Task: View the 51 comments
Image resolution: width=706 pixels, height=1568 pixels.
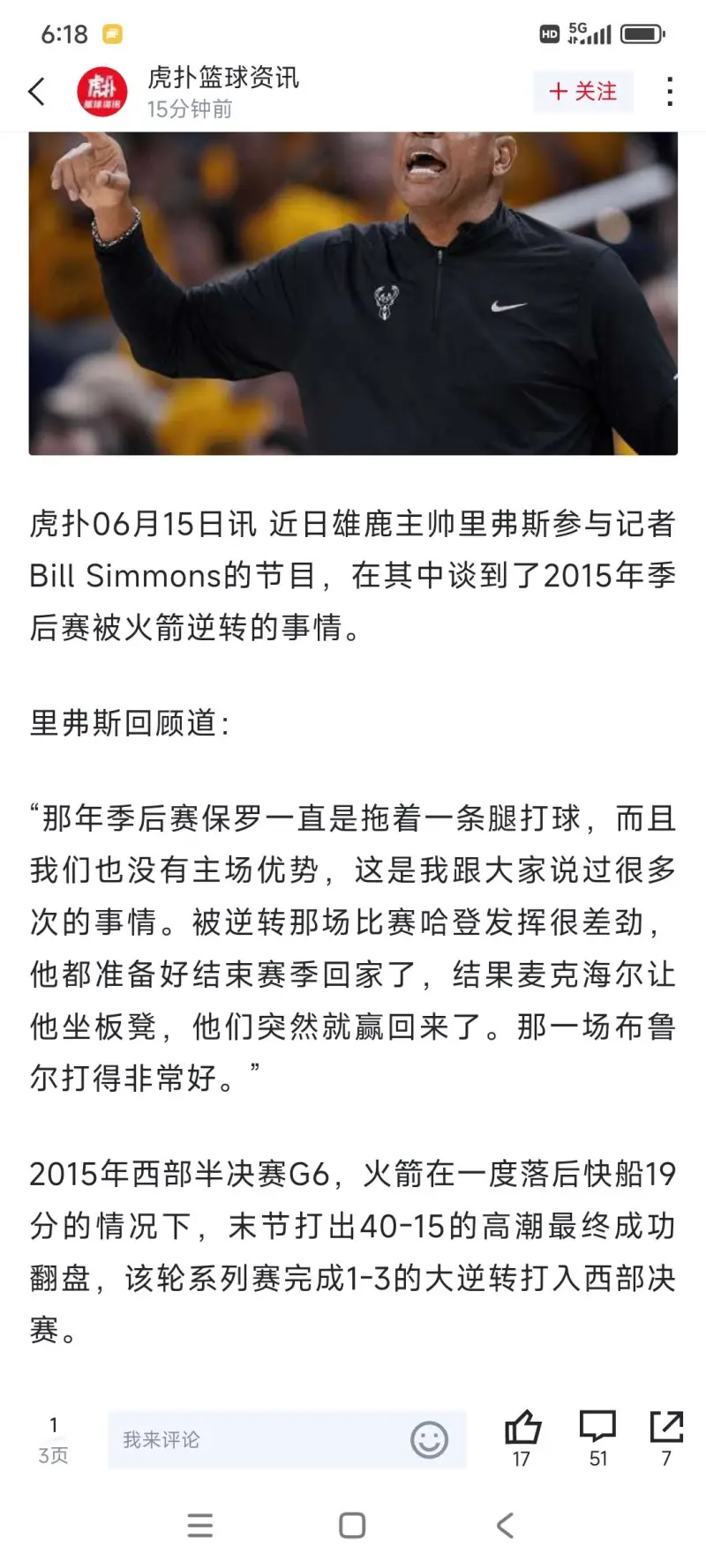Action: coord(597,1438)
